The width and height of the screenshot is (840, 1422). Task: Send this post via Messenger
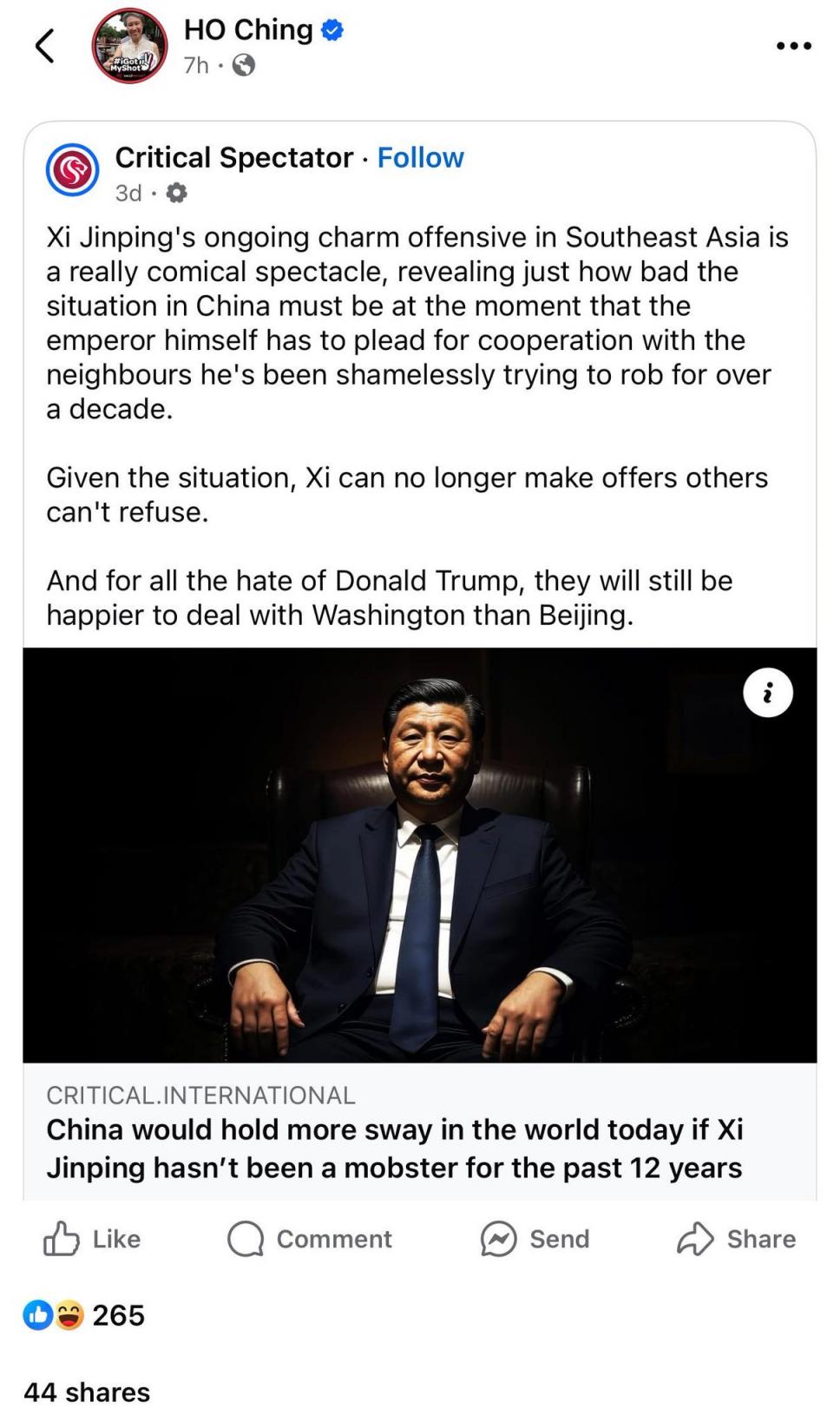[535, 1239]
